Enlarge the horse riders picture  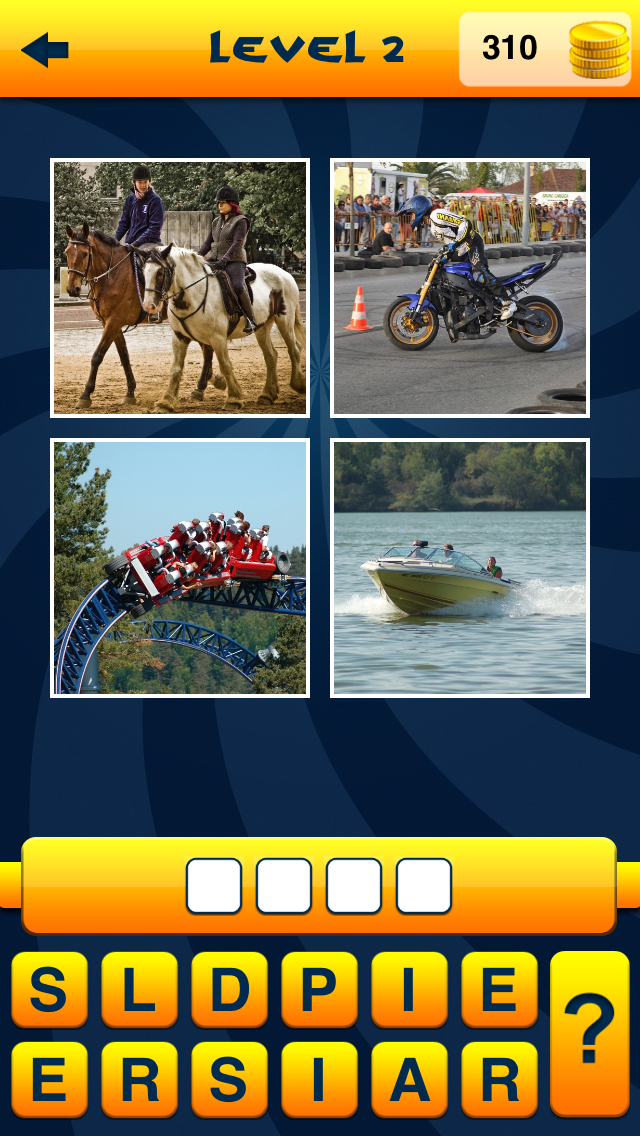tap(180, 288)
